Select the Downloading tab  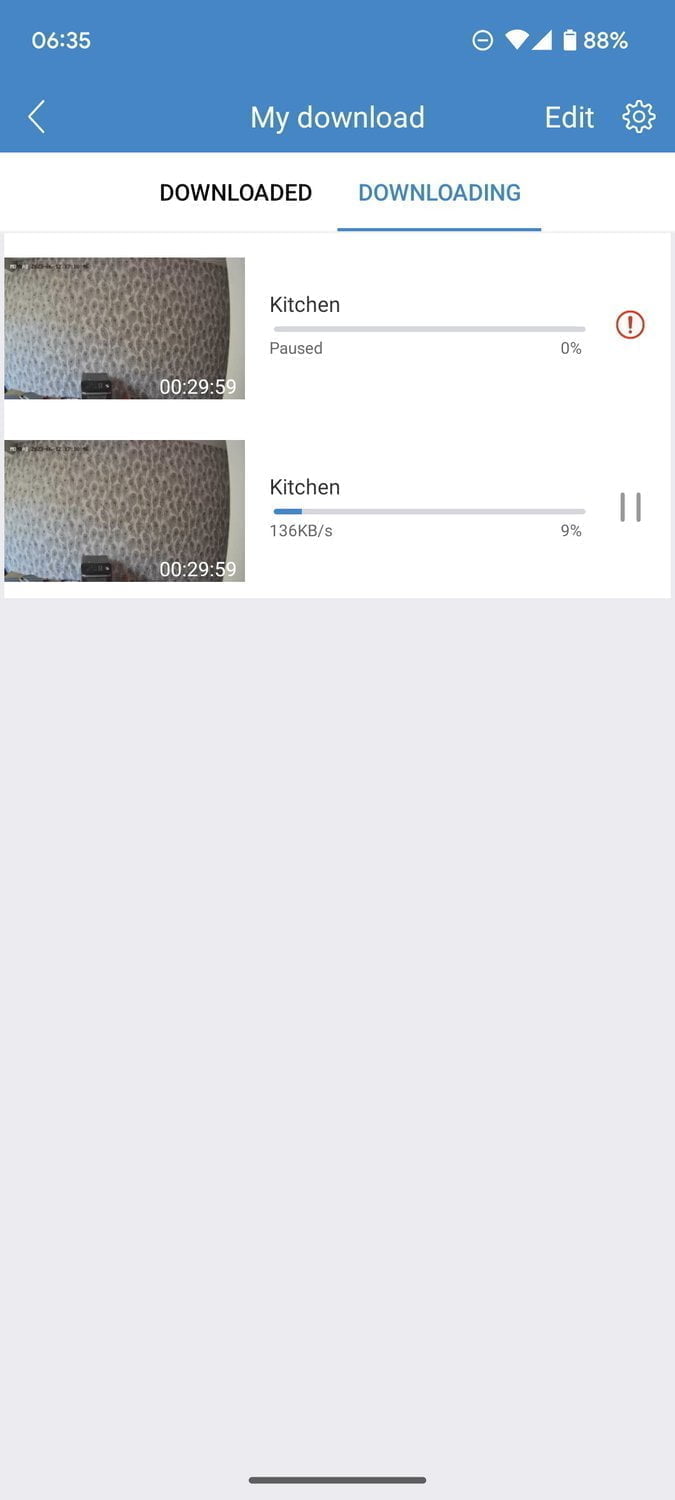click(x=439, y=192)
